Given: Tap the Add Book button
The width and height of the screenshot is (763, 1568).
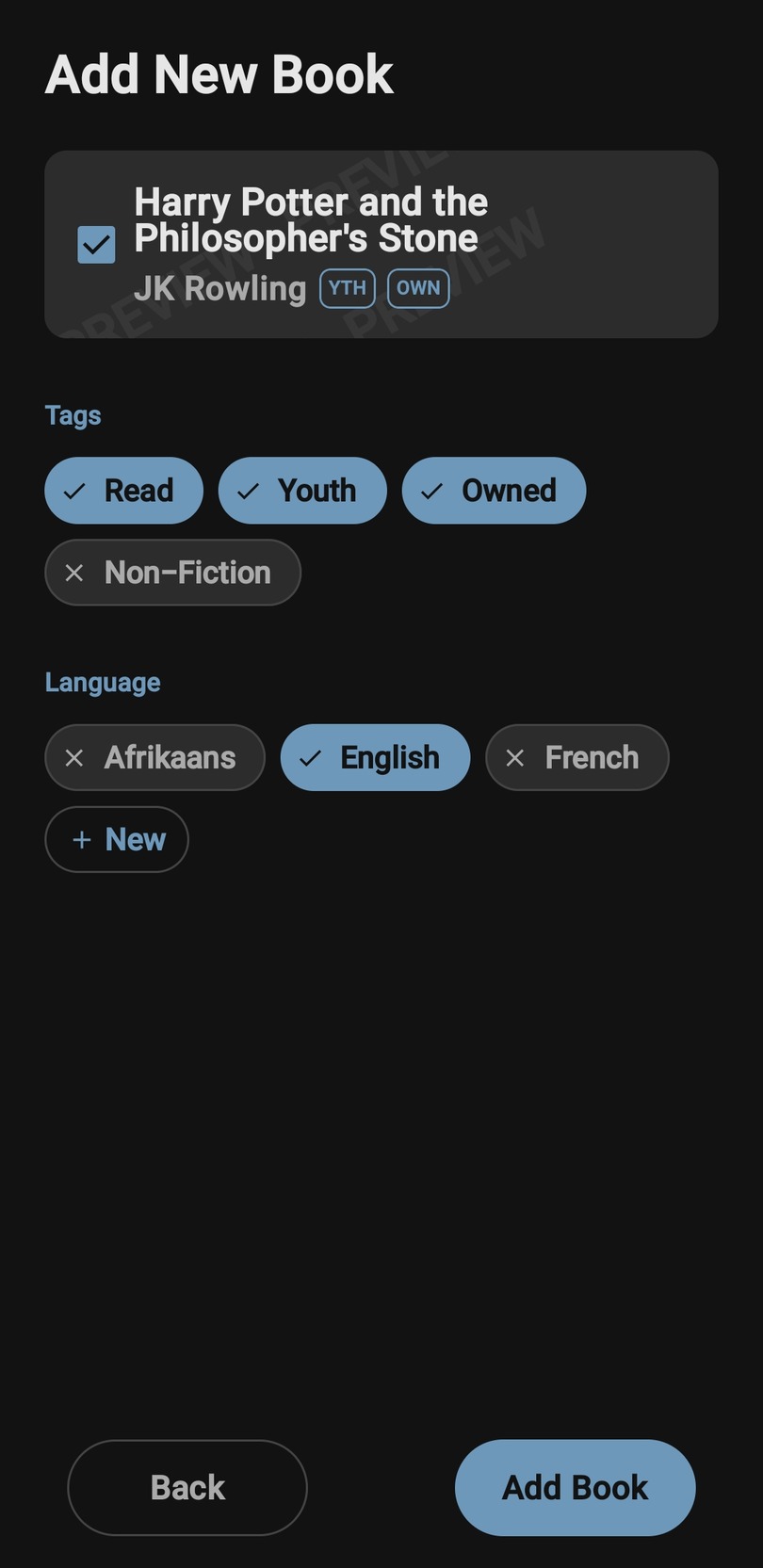Looking at the screenshot, I should pyautogui.click(x=575, y=1488).
